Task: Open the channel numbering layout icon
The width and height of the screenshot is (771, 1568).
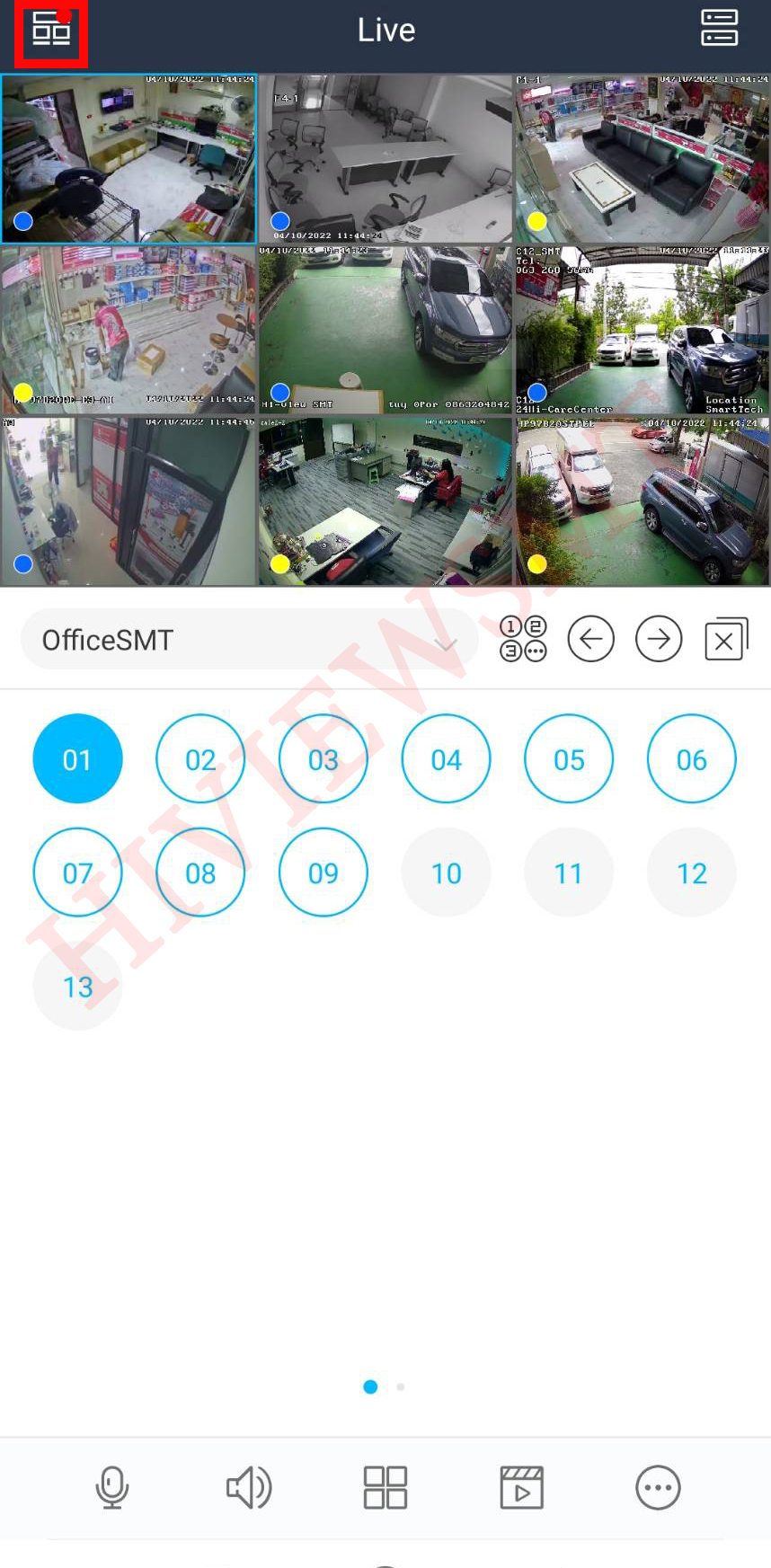Action: point(523,640)
